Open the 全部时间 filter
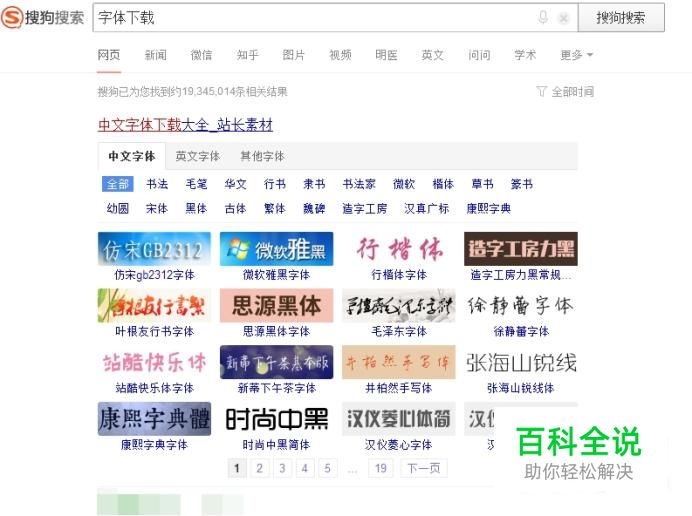The image size is (692, 516). tap(565, 92)
